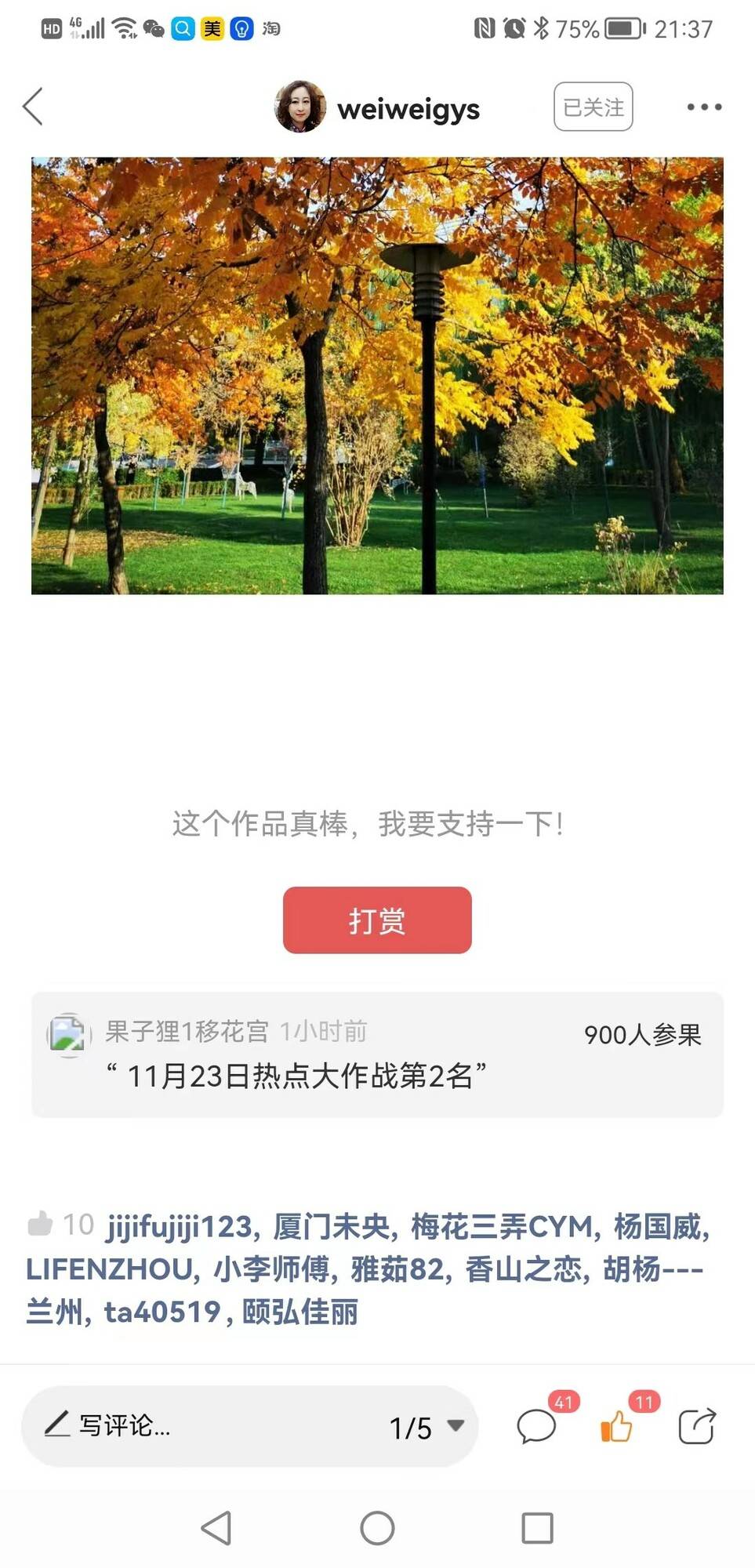The image size is (755, 1568).
Task: View the autumn trees photo
Action: [377, 376]
